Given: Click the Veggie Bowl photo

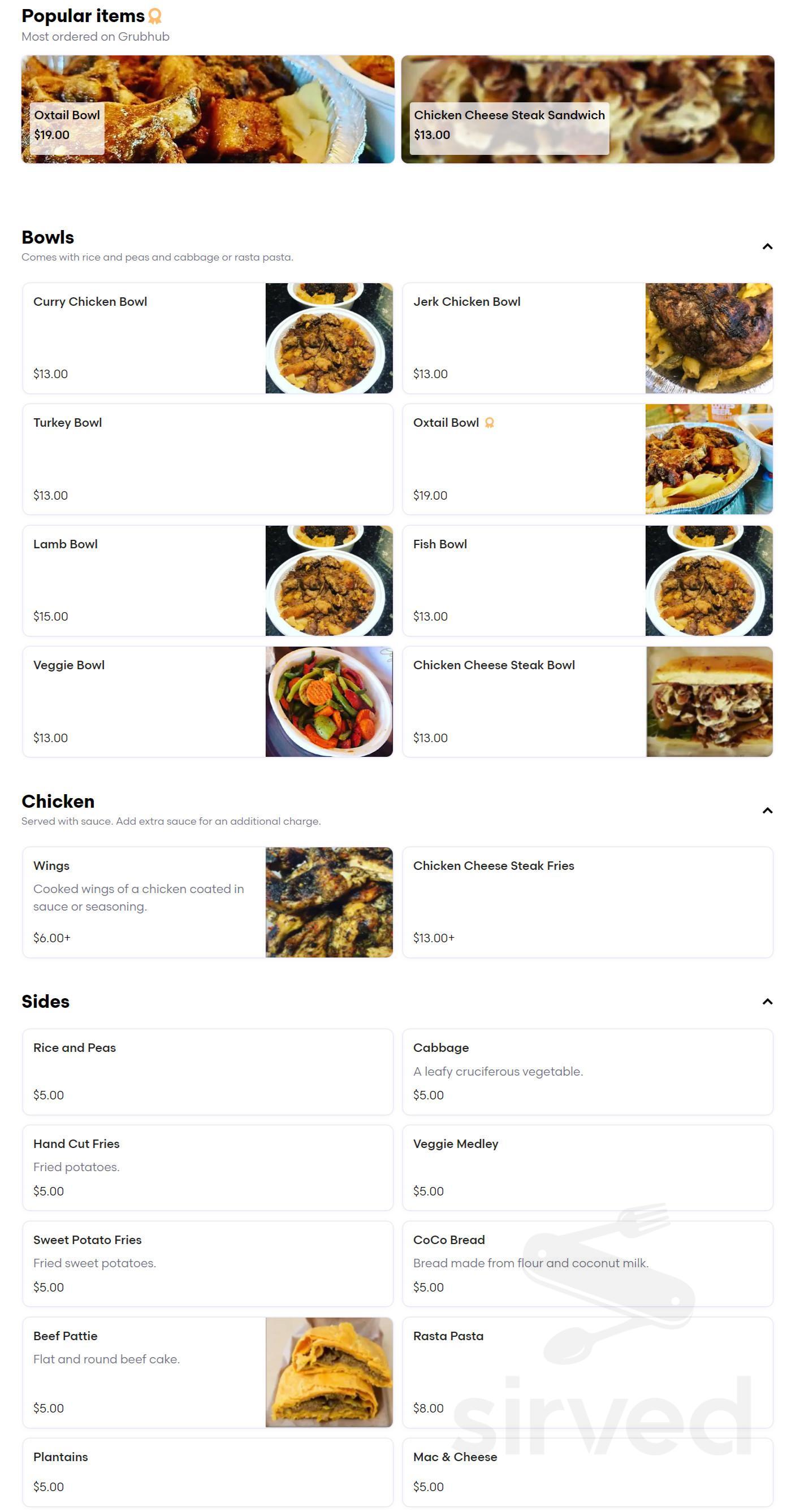Looking at the screenshot, I should [x=330, y=701].
